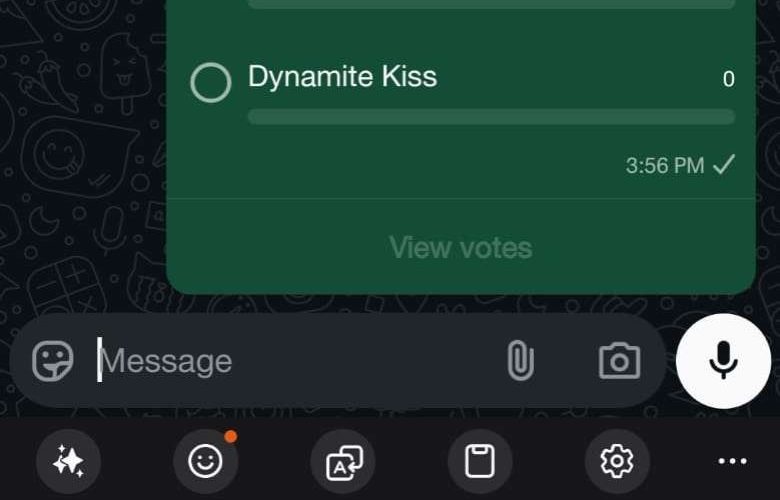Select the Dynamite Kiss poll option
Screen dimensions: 780x500
[x=211, y=82]
